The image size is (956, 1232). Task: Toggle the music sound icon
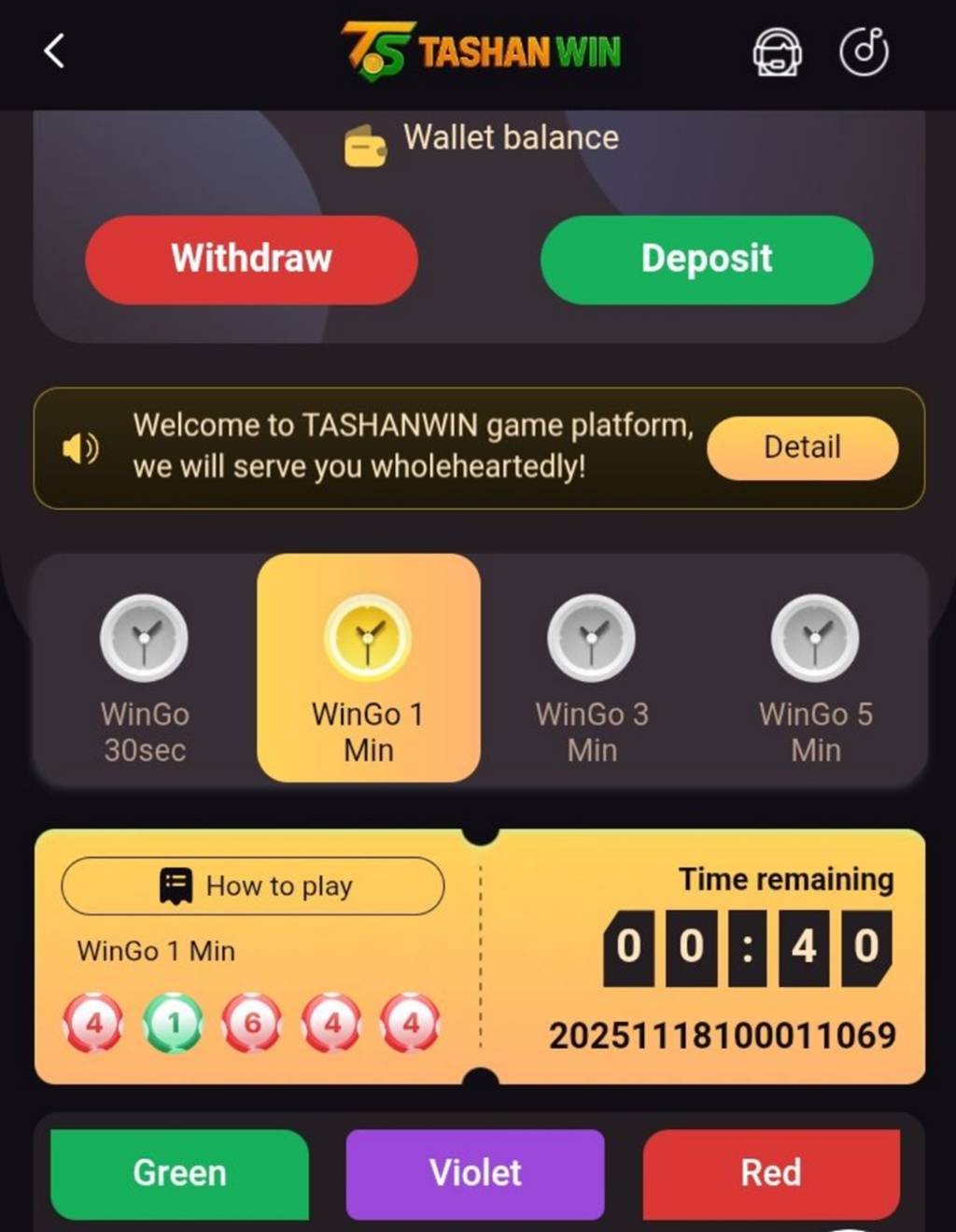[x=864, y=51]
